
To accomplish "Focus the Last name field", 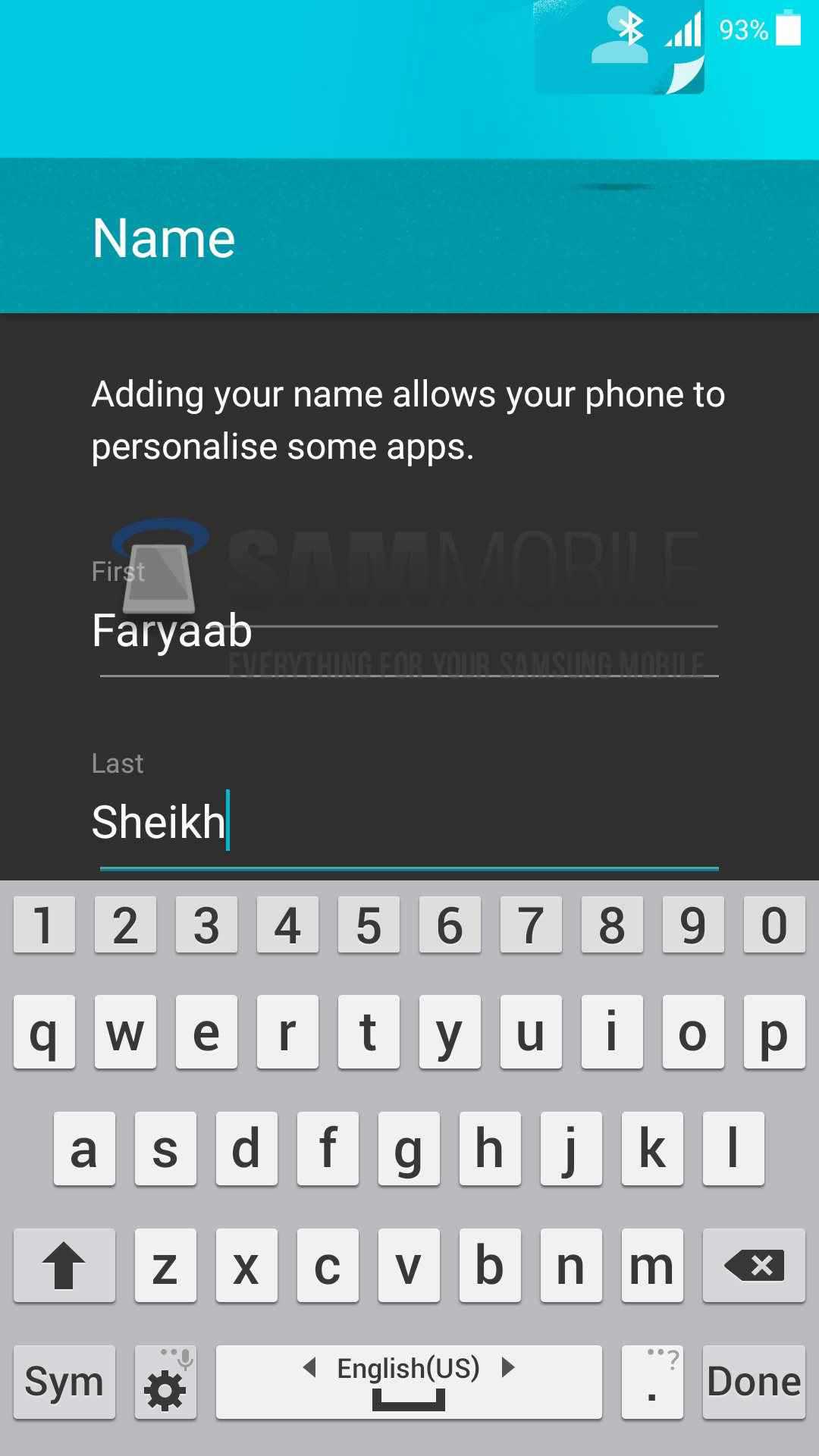I will [408, 823].
